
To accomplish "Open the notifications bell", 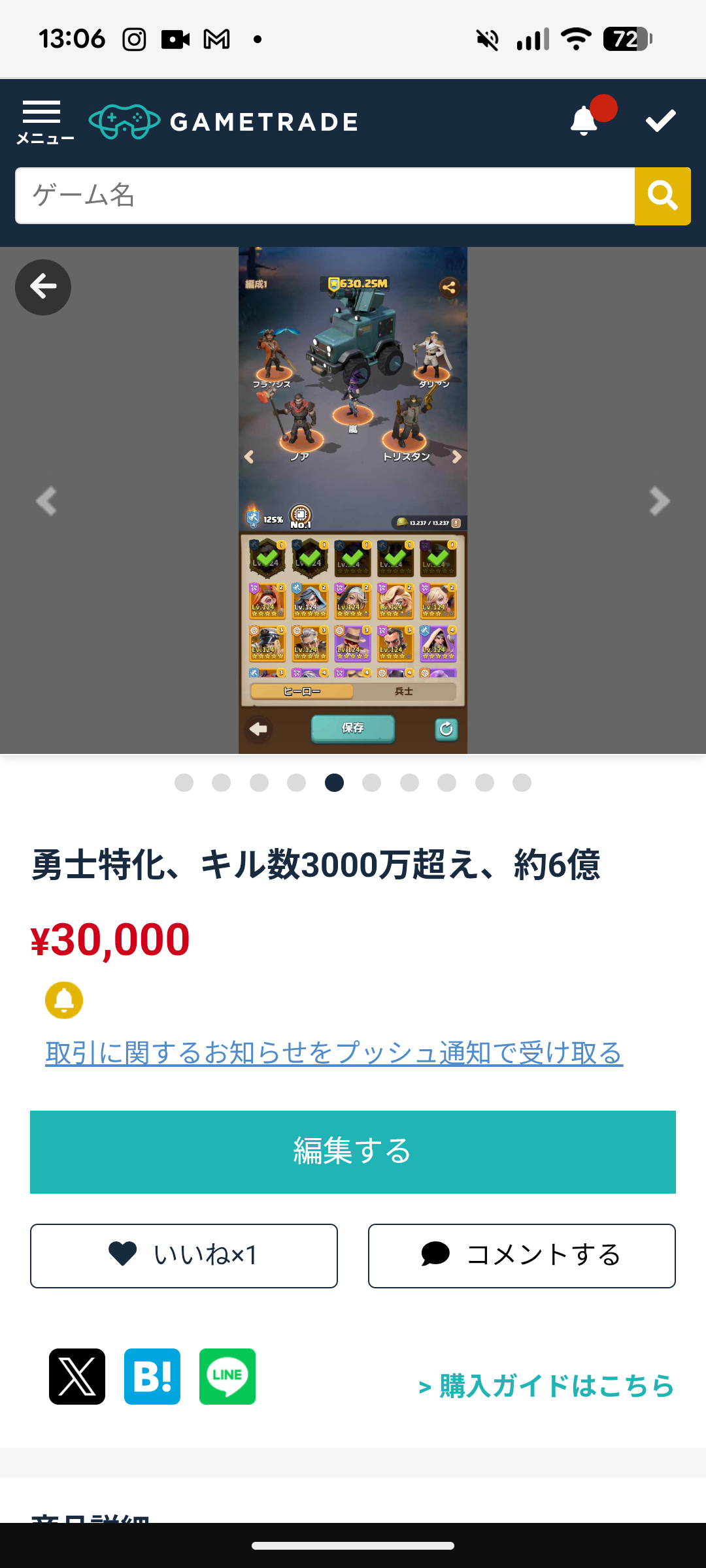I will (x=584, y=122).
